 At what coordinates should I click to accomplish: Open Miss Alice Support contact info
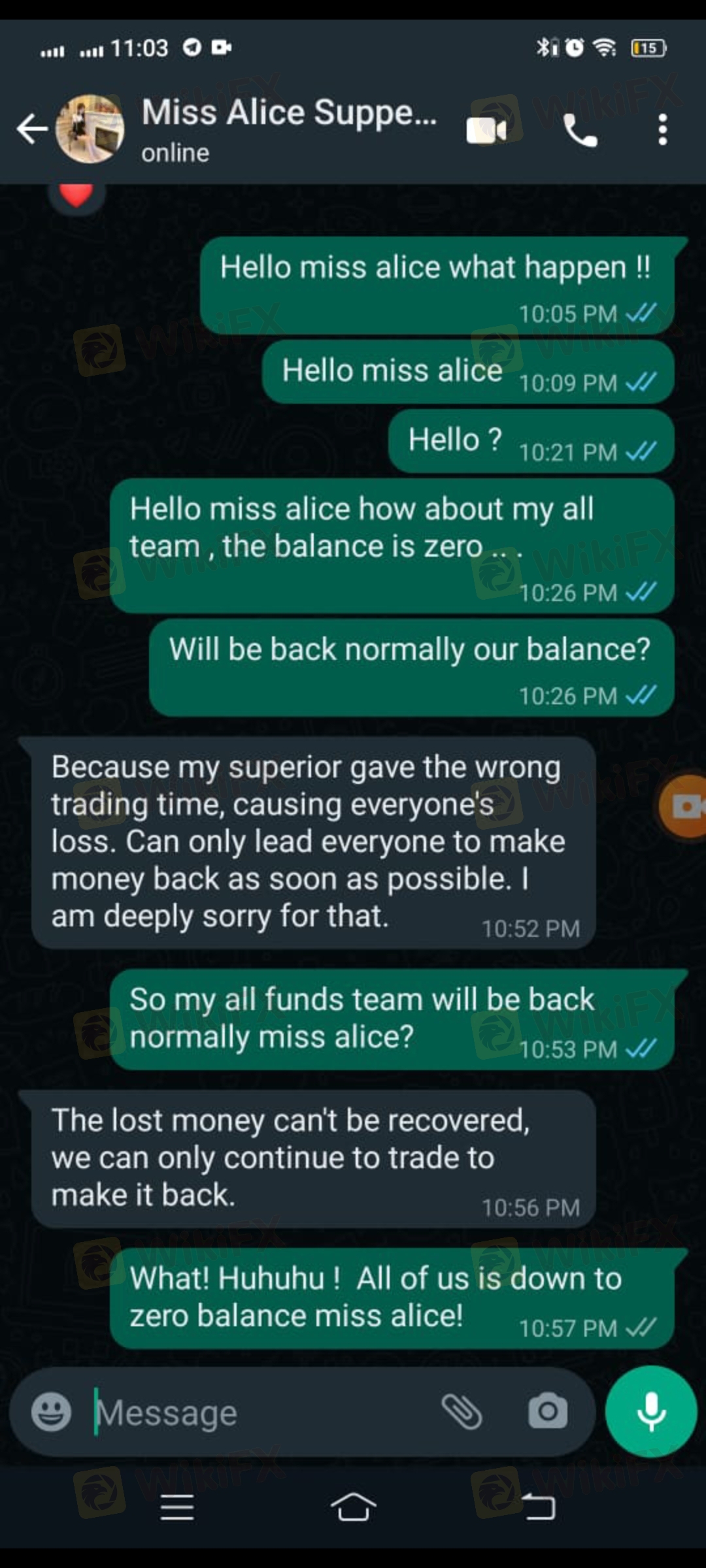pyautogui.click(x=288, y=127)
